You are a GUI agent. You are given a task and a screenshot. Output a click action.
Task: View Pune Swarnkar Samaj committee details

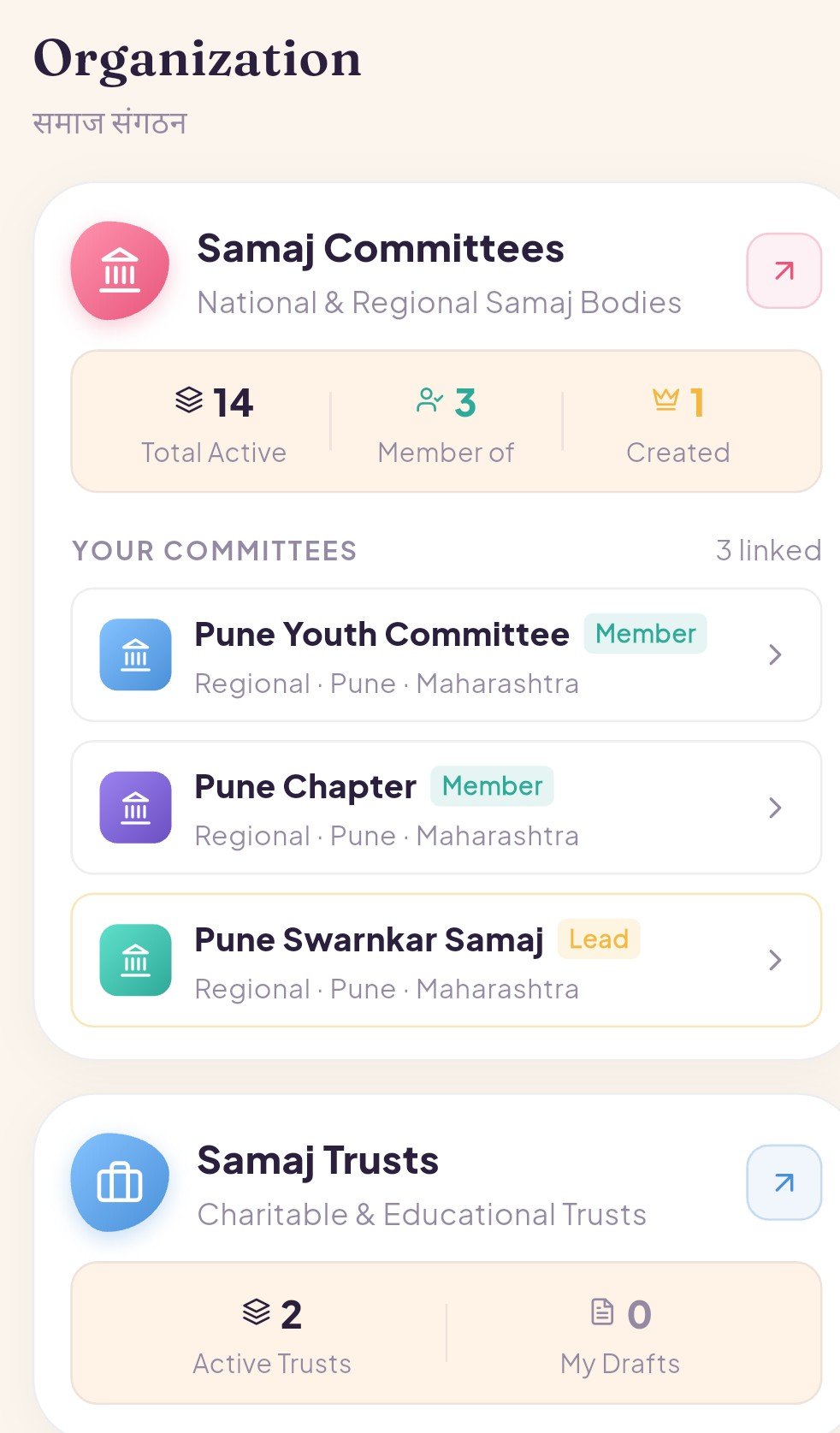[x=446, y=960]
